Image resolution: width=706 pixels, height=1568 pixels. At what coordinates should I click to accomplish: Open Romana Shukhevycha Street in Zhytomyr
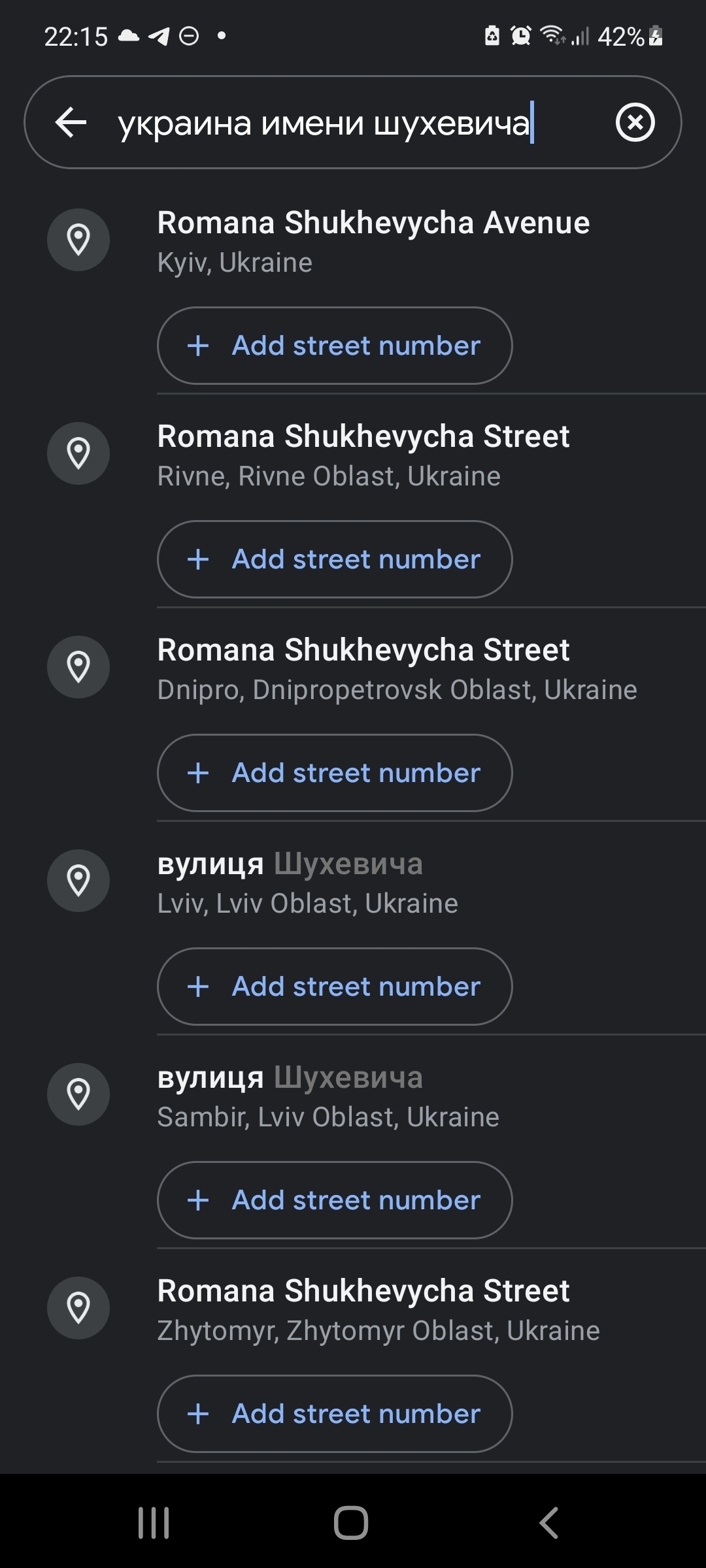point(378,1309)
